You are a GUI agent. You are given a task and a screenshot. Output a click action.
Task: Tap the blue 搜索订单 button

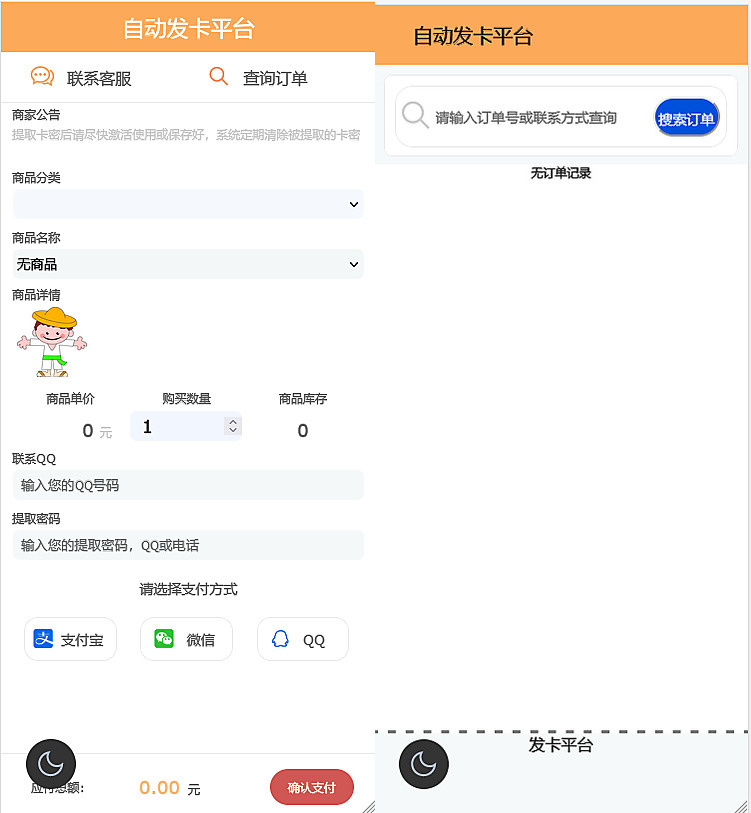[x=686, y=118]
